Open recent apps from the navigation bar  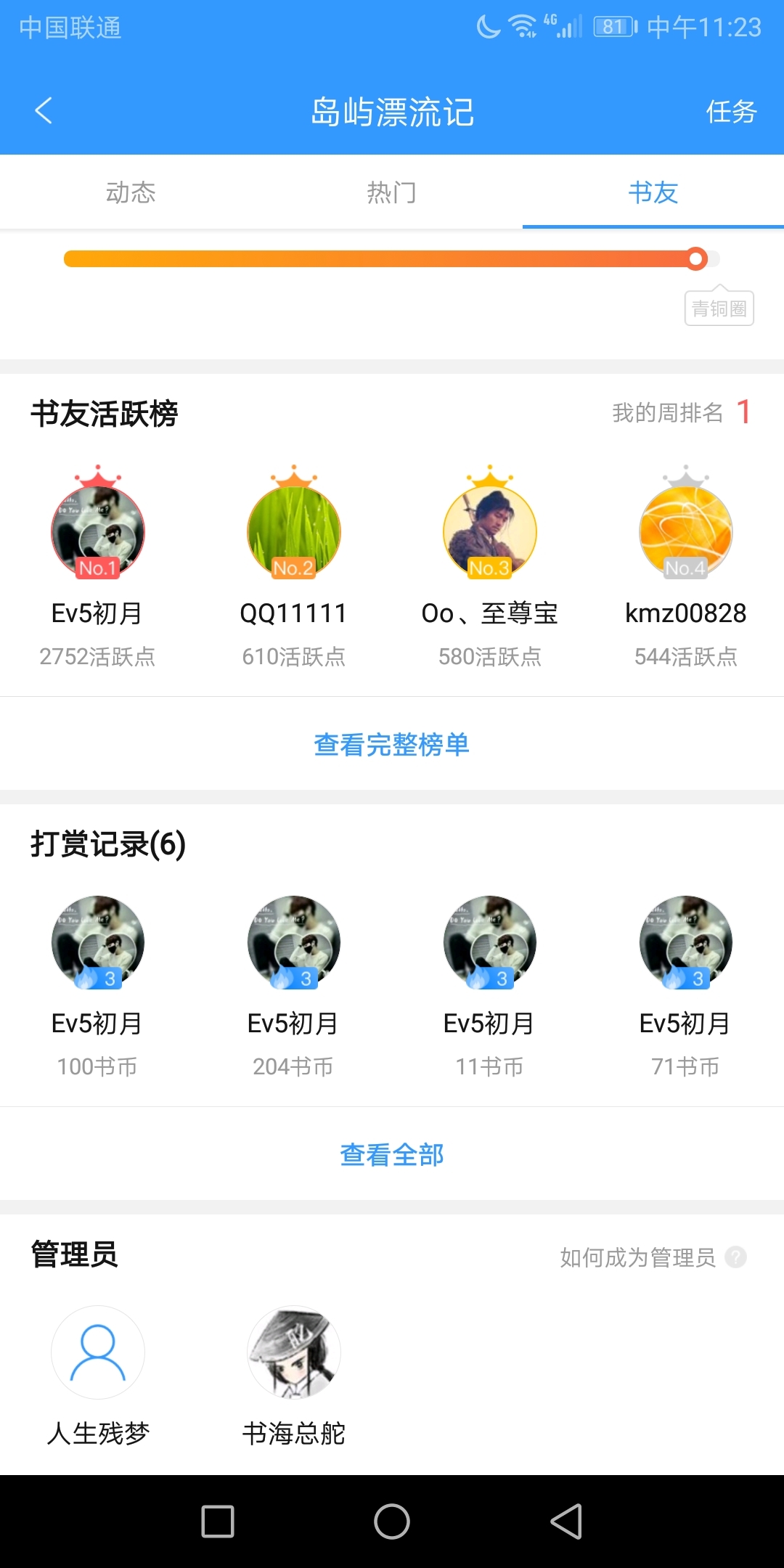point(218,1522)
